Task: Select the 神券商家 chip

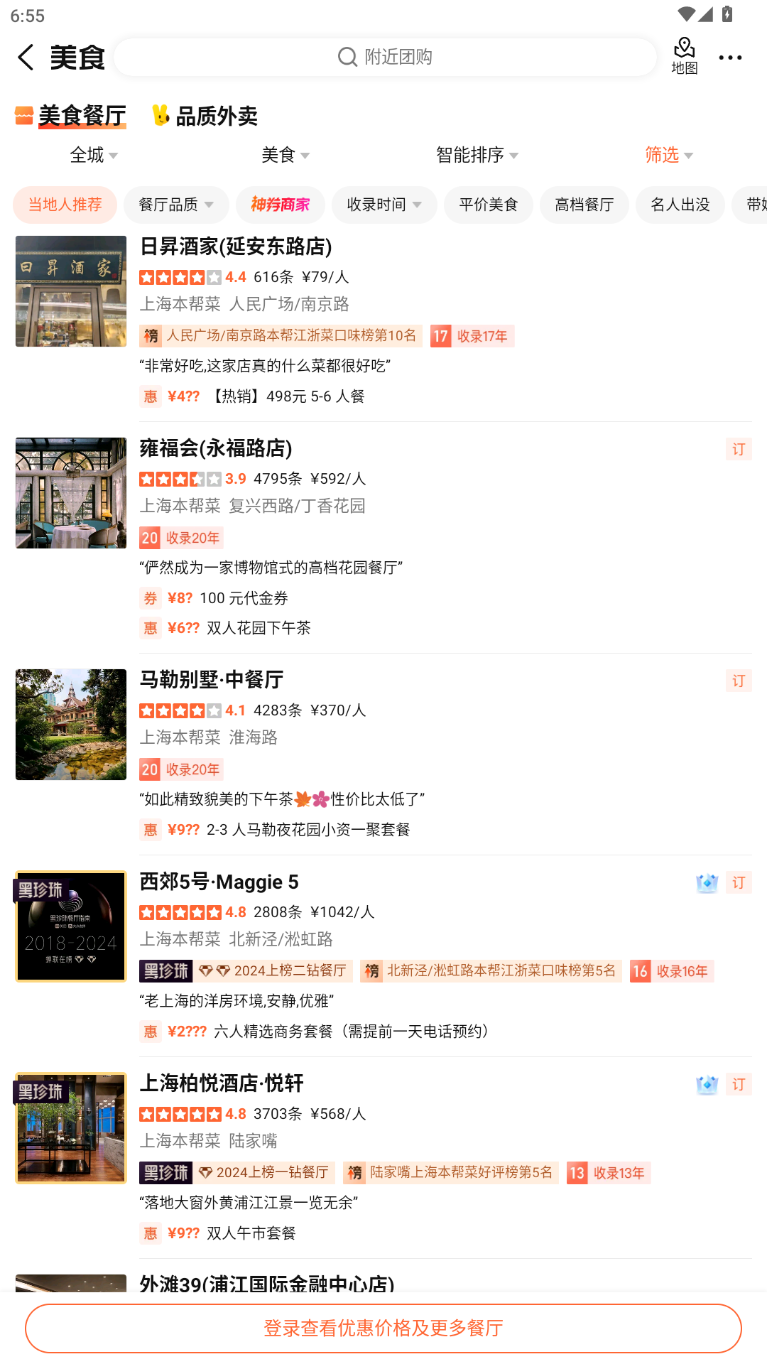Action: tap(280, 204)
